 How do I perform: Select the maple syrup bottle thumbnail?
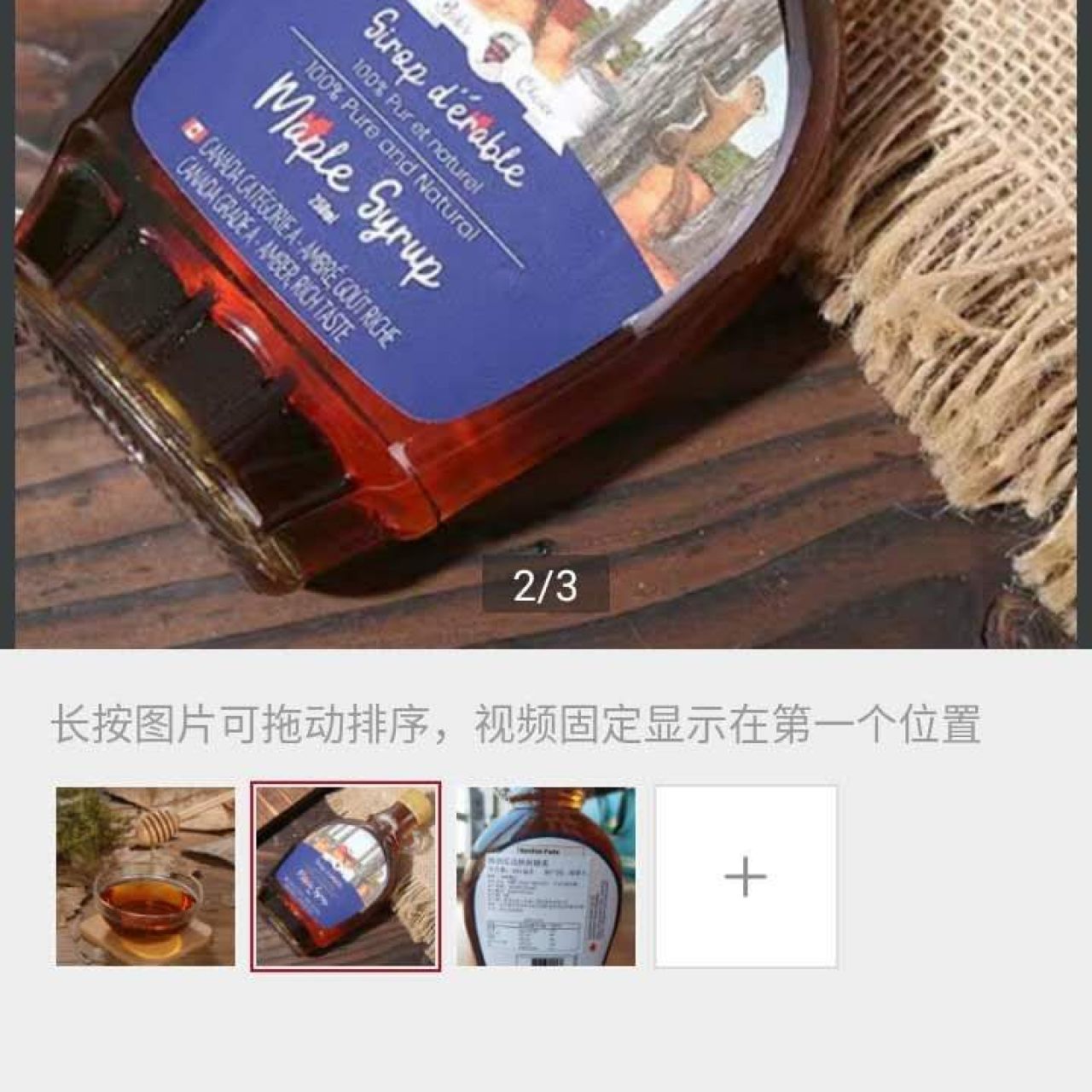click(x=346, y=876)
